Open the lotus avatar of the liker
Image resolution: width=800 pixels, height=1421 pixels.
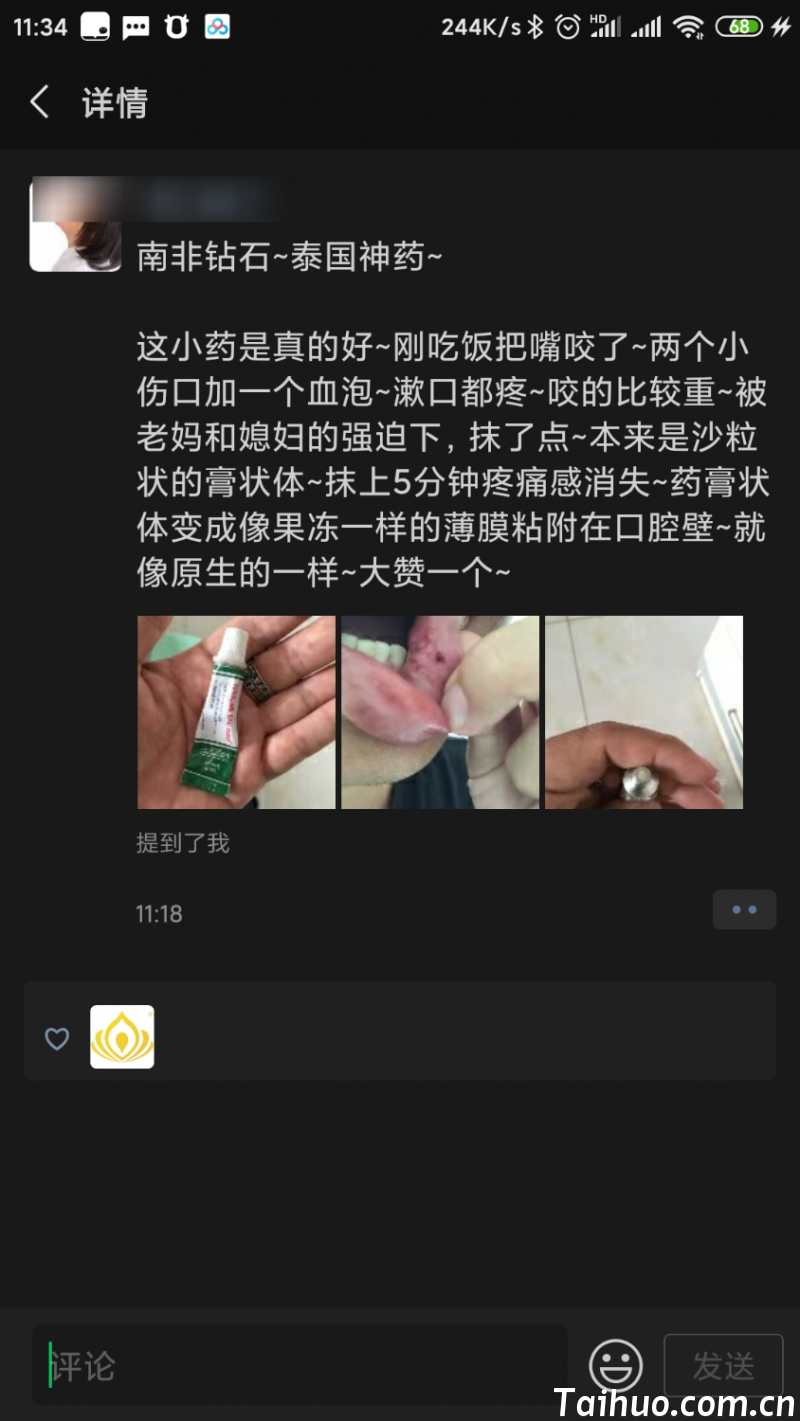tap(122, 1037)
